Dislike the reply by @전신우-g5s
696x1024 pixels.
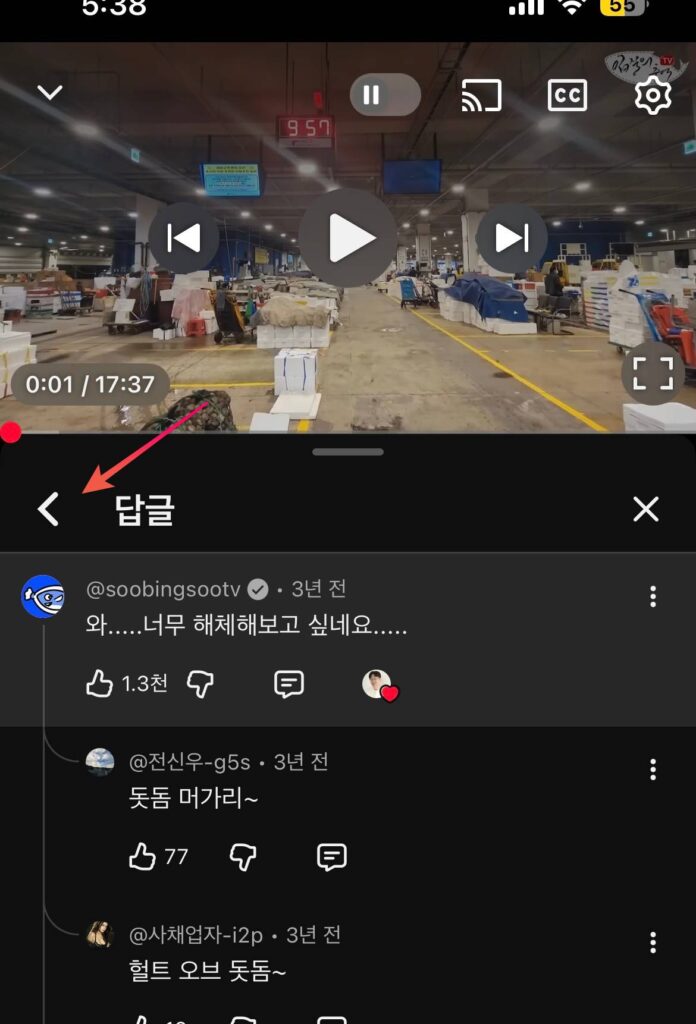tap(243, 857)
